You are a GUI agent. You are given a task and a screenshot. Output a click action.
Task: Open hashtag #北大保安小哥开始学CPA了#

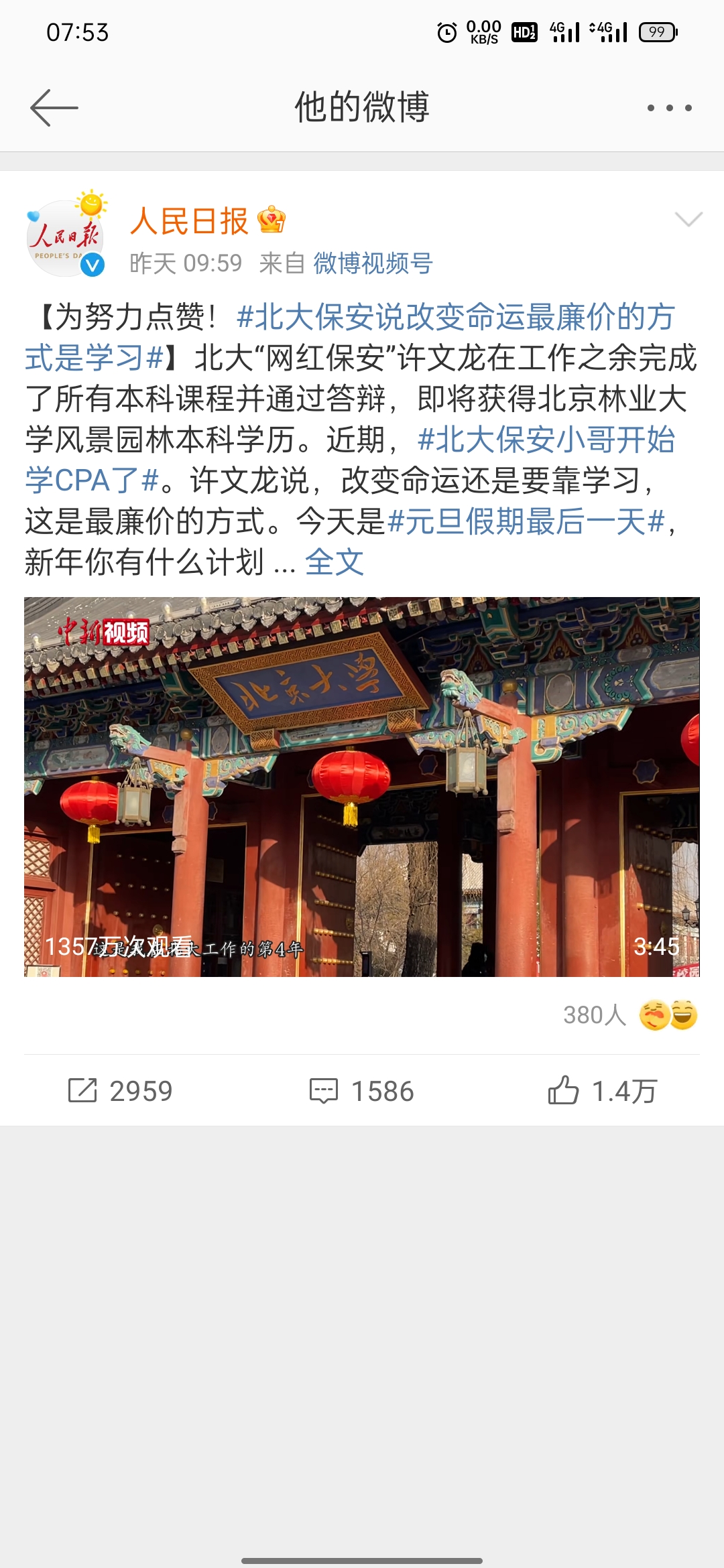click(x=546, y=440)
